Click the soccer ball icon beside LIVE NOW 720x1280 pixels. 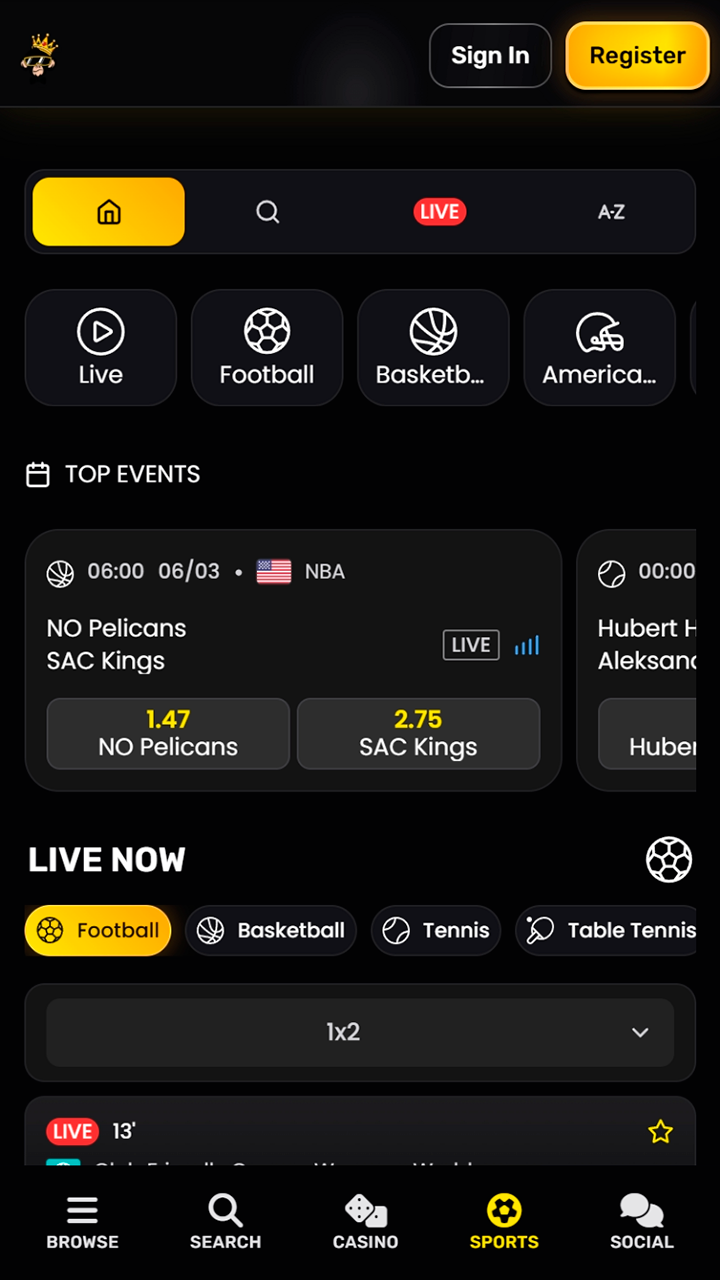click(668, 859)
